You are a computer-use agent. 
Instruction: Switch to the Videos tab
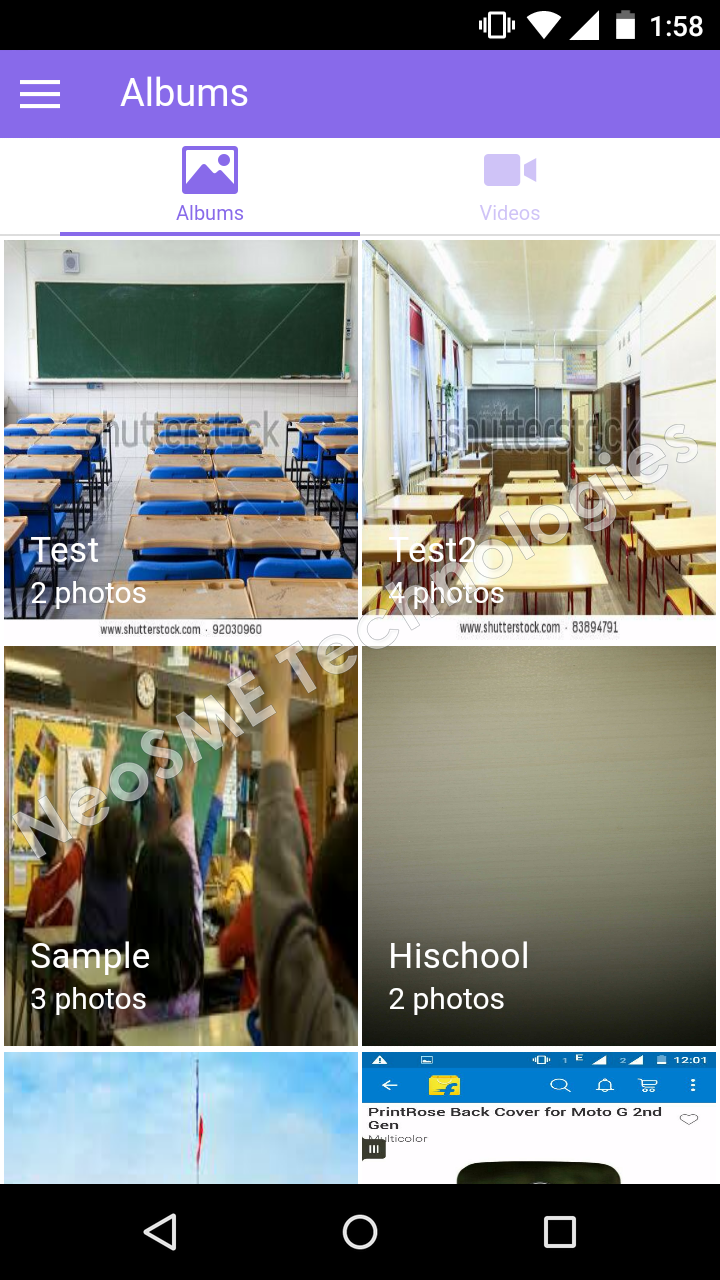coord(510,187)
